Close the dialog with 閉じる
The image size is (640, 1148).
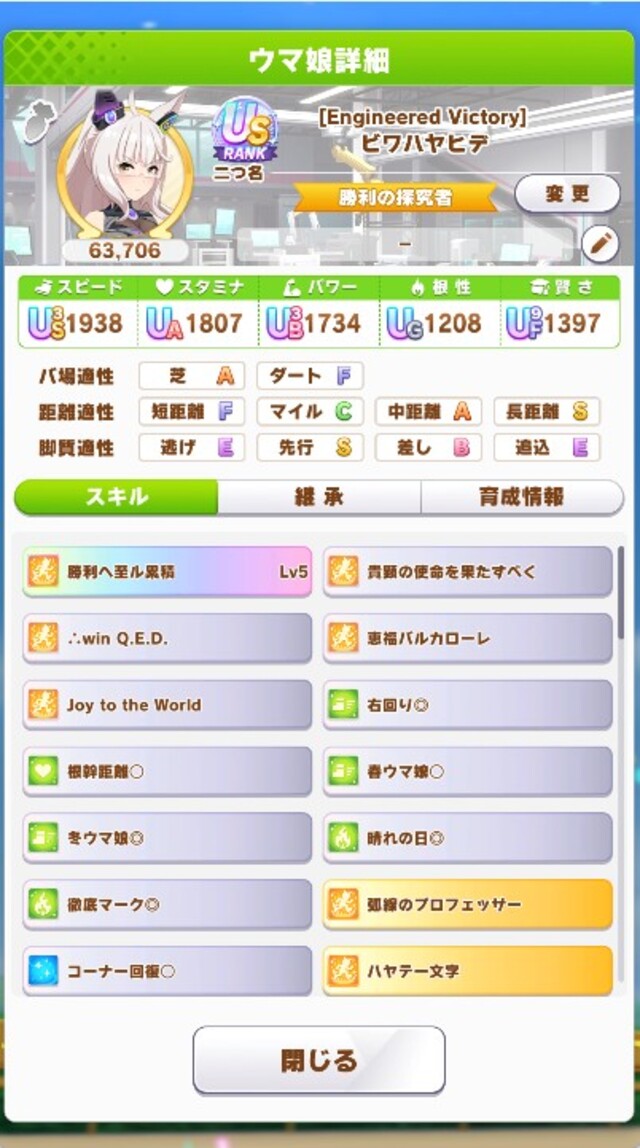[x=319, y=1060]
